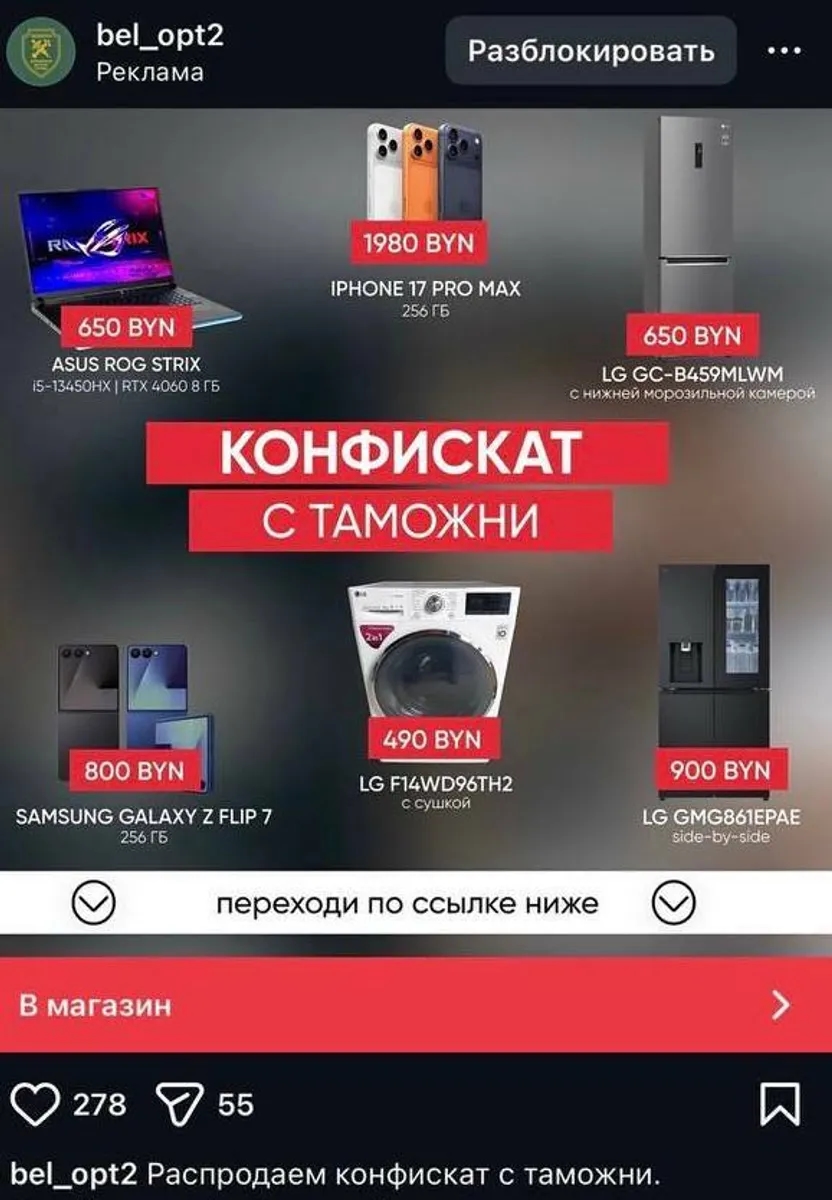Image resolution: width=832 pixels, height=1200 pixels.
Task: Bookmark this ad post
Action: 780,1104
